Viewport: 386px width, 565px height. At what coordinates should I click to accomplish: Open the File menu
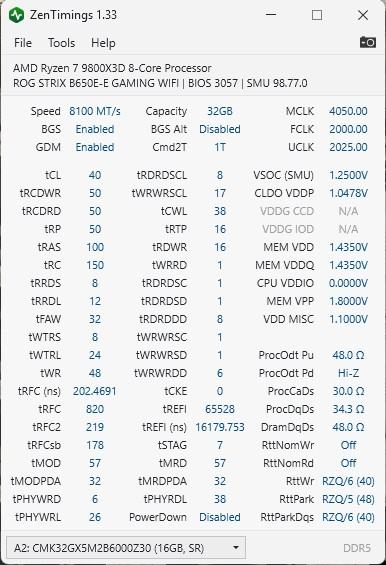23,43
